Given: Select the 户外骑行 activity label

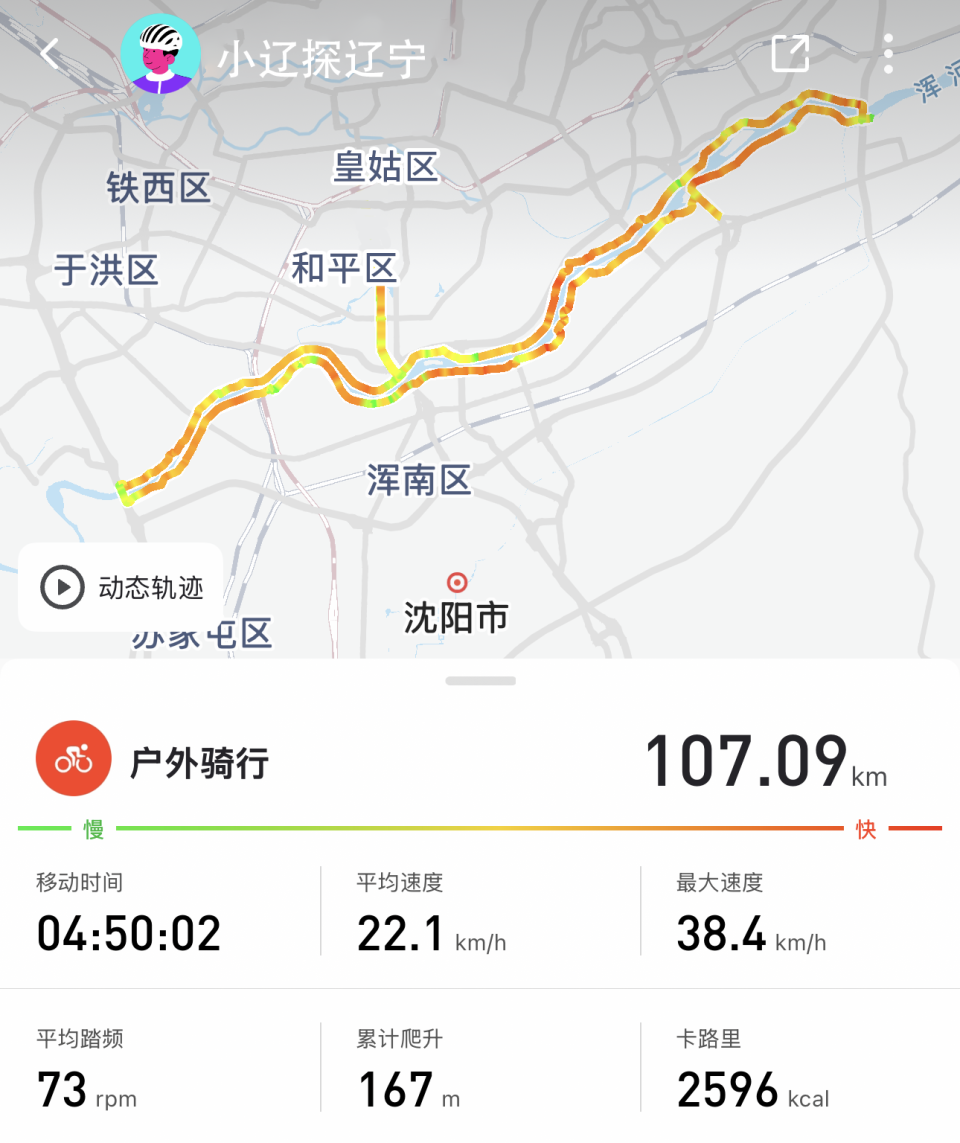Looking at the screenshot, I should (196, 758).
